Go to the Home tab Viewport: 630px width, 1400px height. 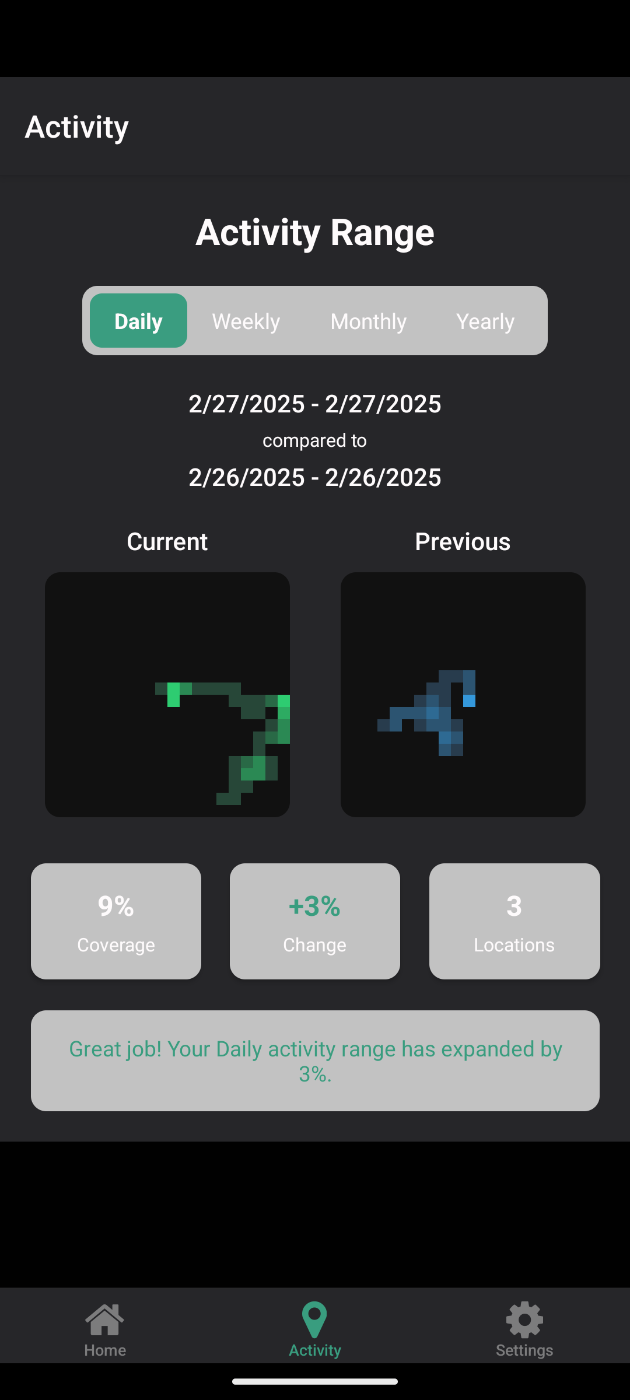[x=105, y=1329]
